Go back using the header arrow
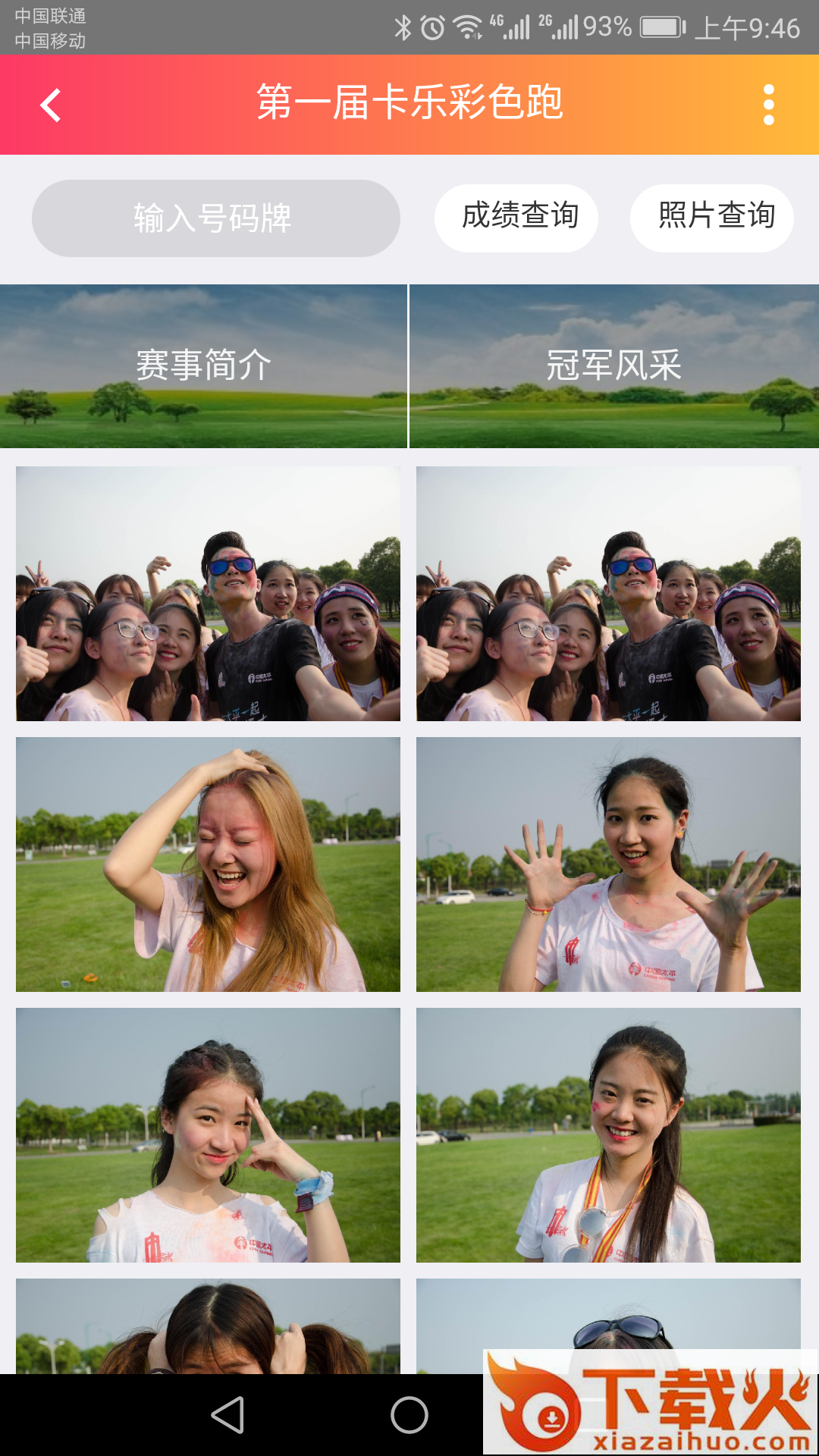 [51, 105]
